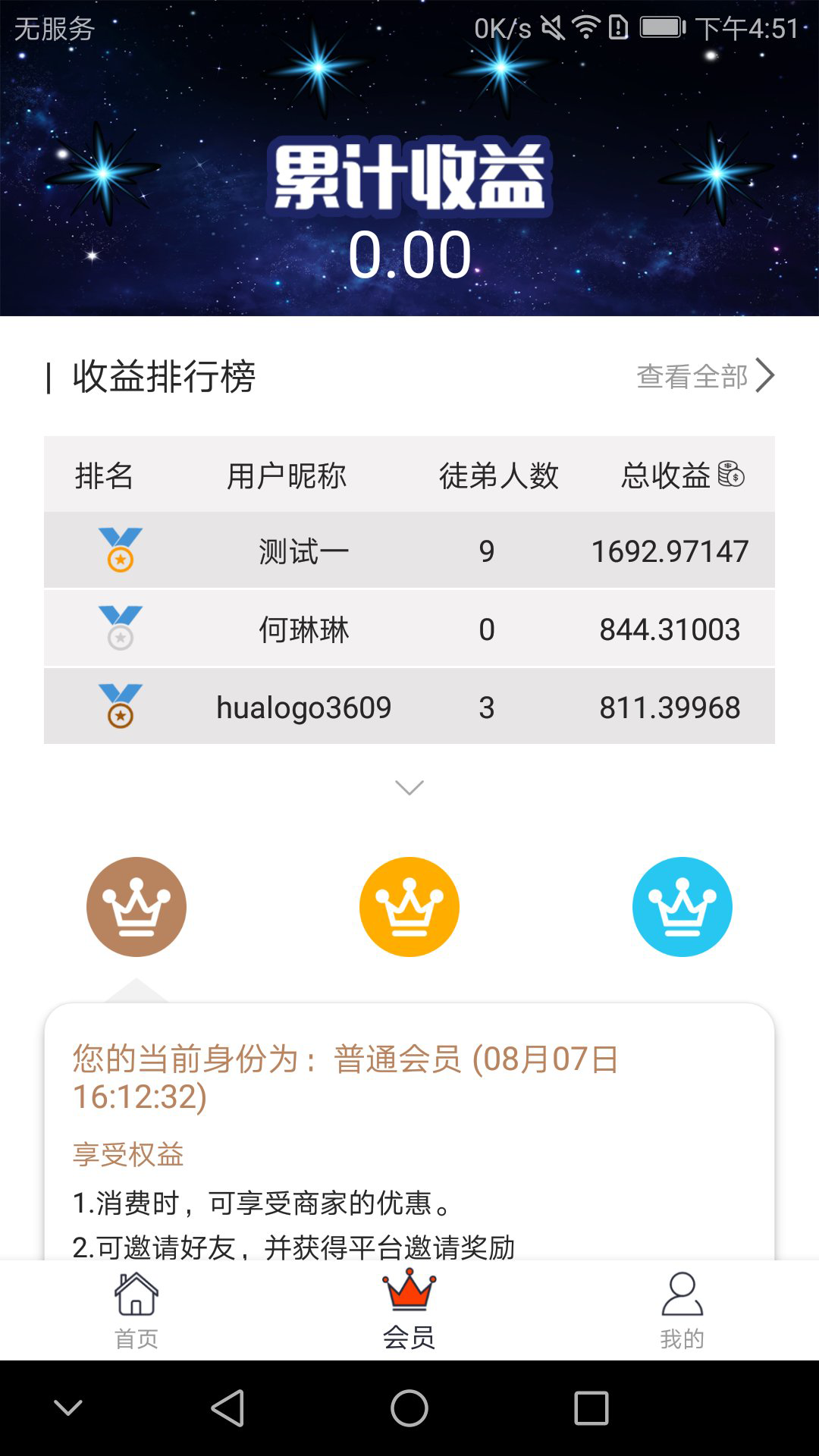Select the blue crown membership tier icon

point(682,907)
